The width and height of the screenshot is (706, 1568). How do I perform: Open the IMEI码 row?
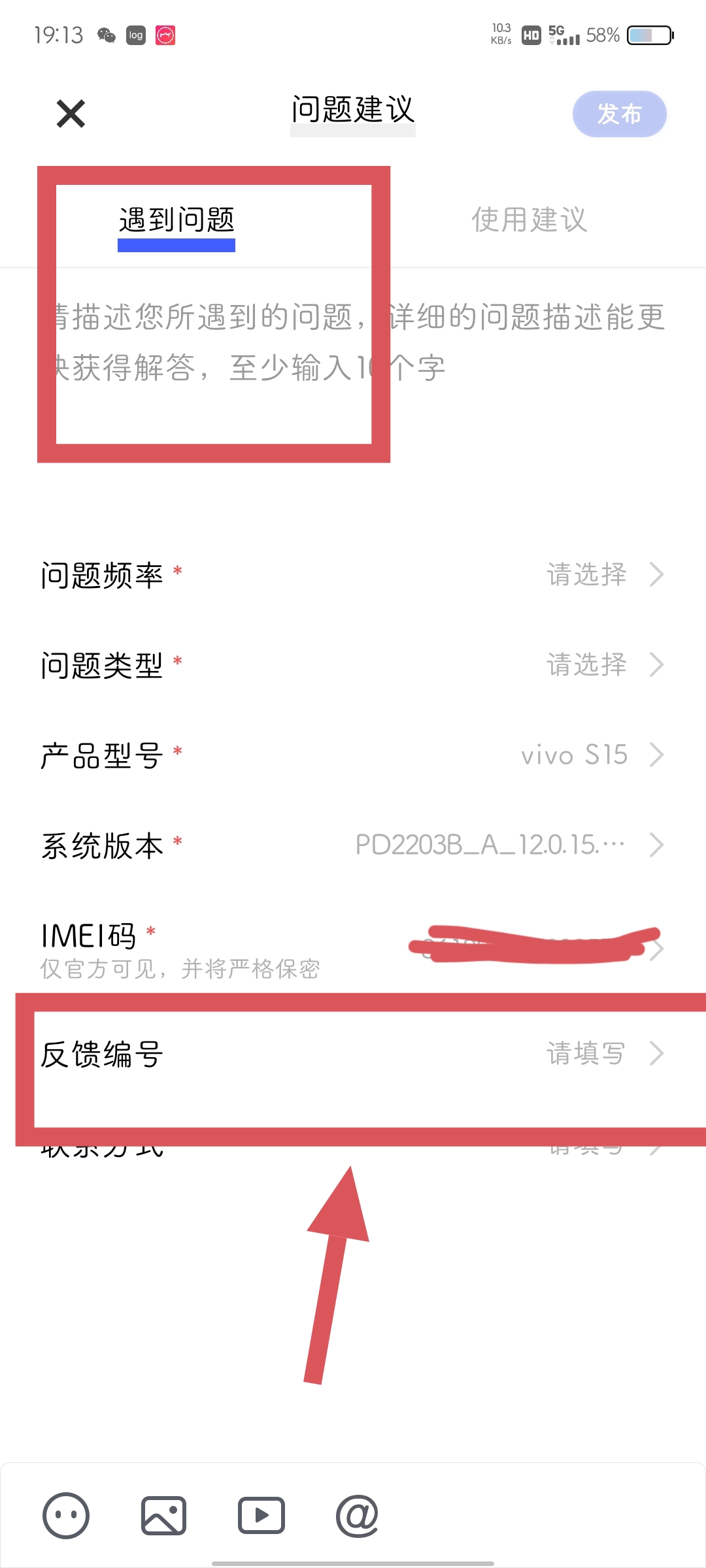(x=353, y=949)
